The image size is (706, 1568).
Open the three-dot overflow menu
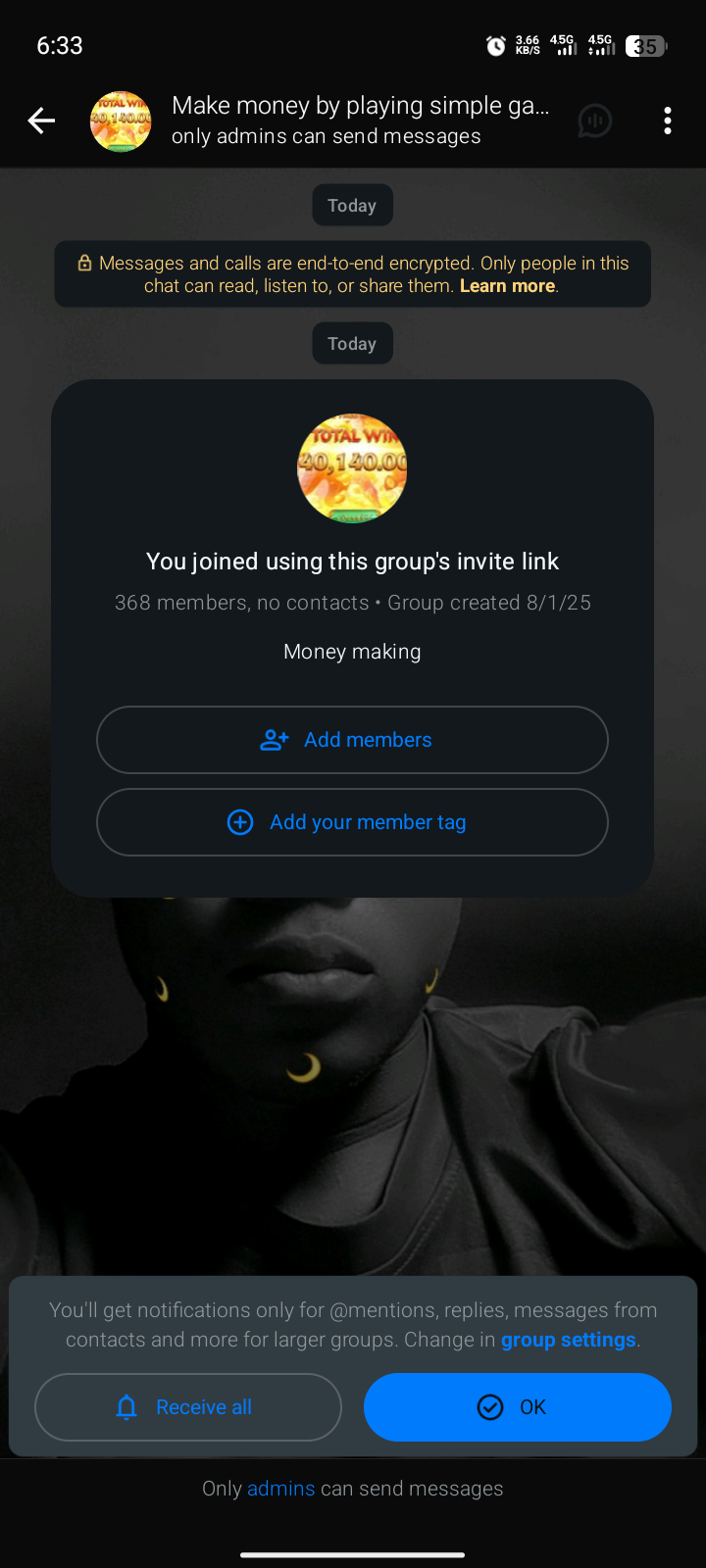pos(668,121)
